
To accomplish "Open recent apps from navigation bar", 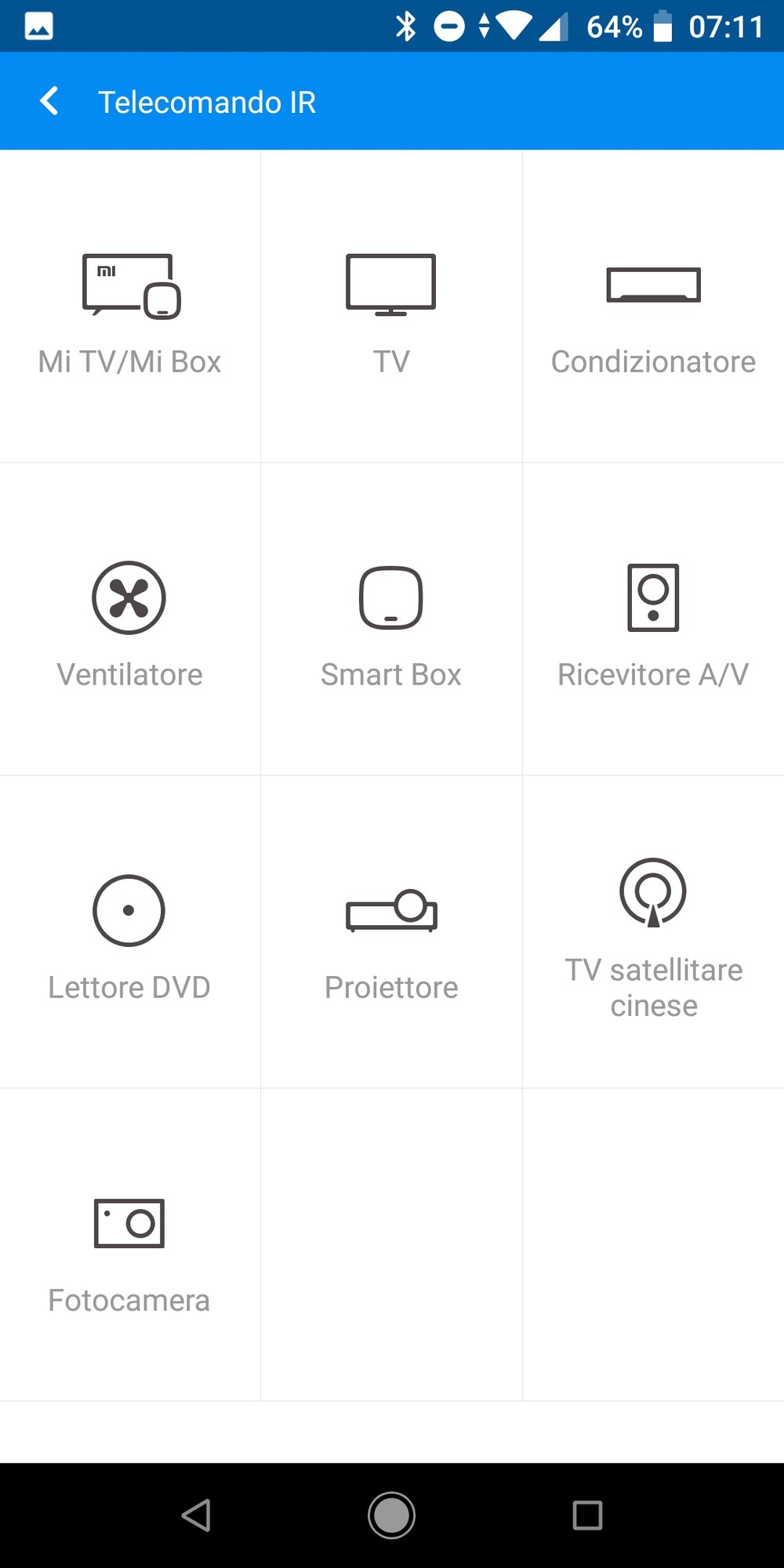I will click(x=587, y=1515).
